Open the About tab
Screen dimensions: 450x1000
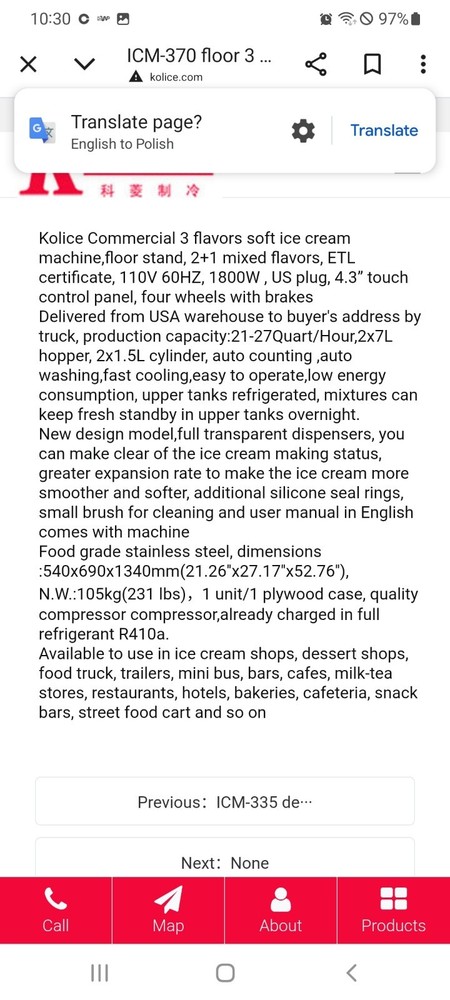[x=280, y=910]
